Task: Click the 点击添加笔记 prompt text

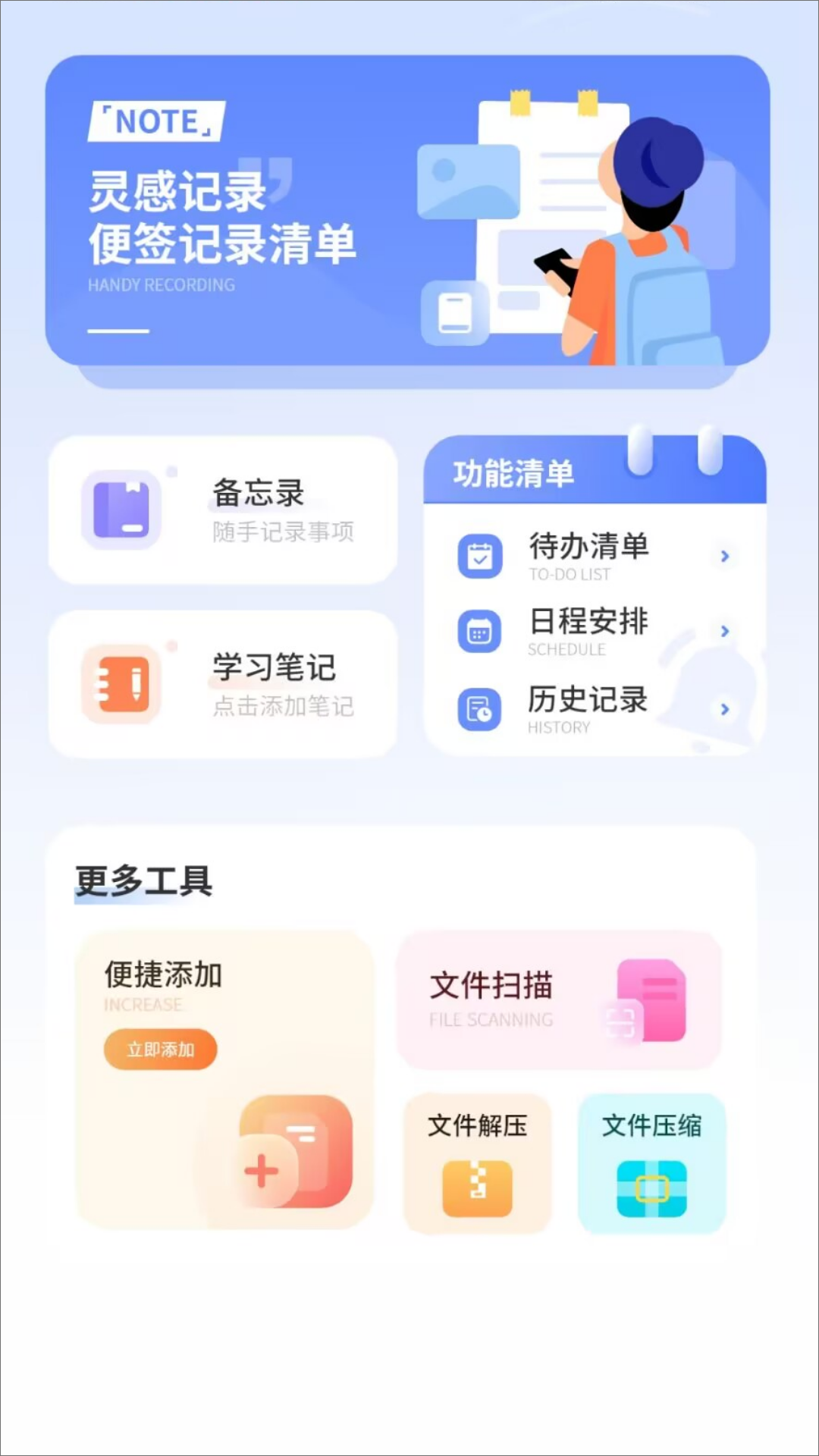Action: click(x=282, y=708)
